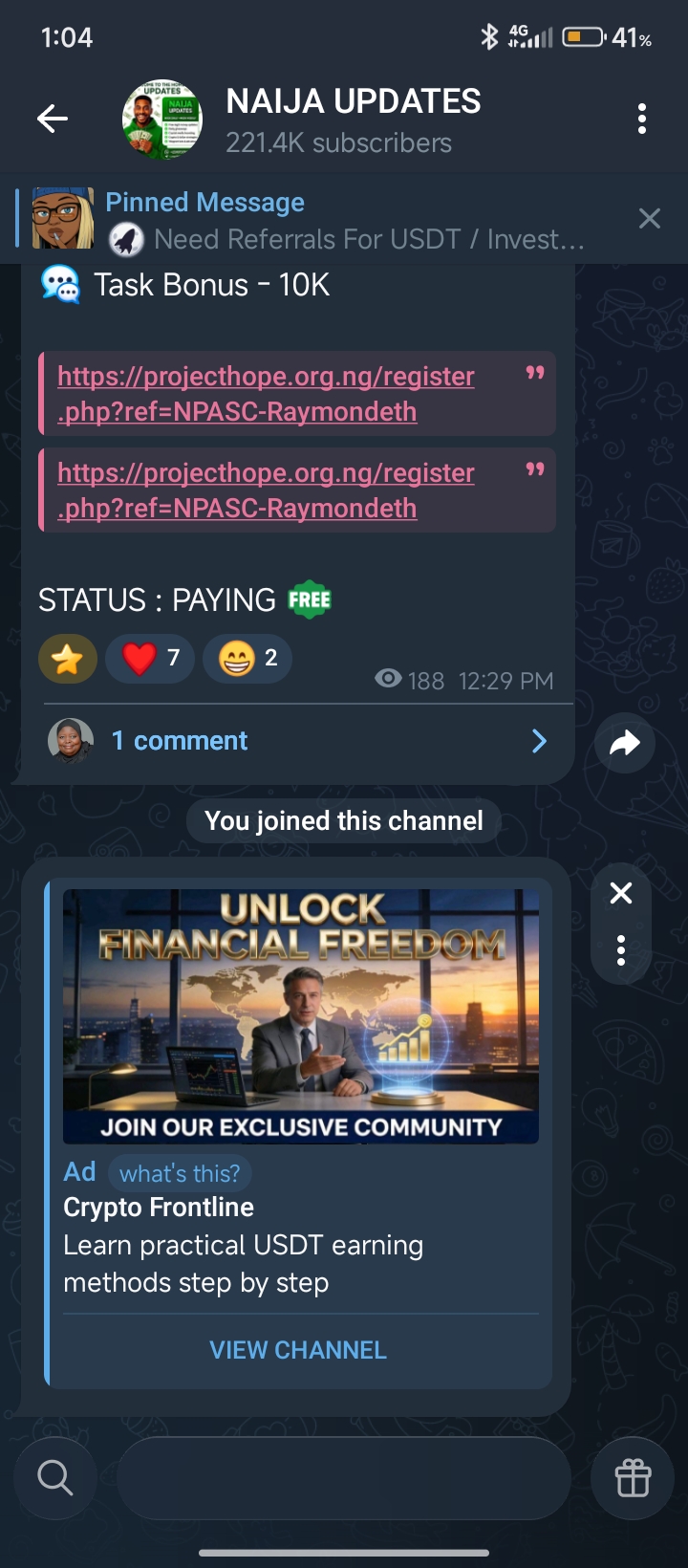
Task: Tap the "what's this?" ad info chip
Action: (180, 1173)
